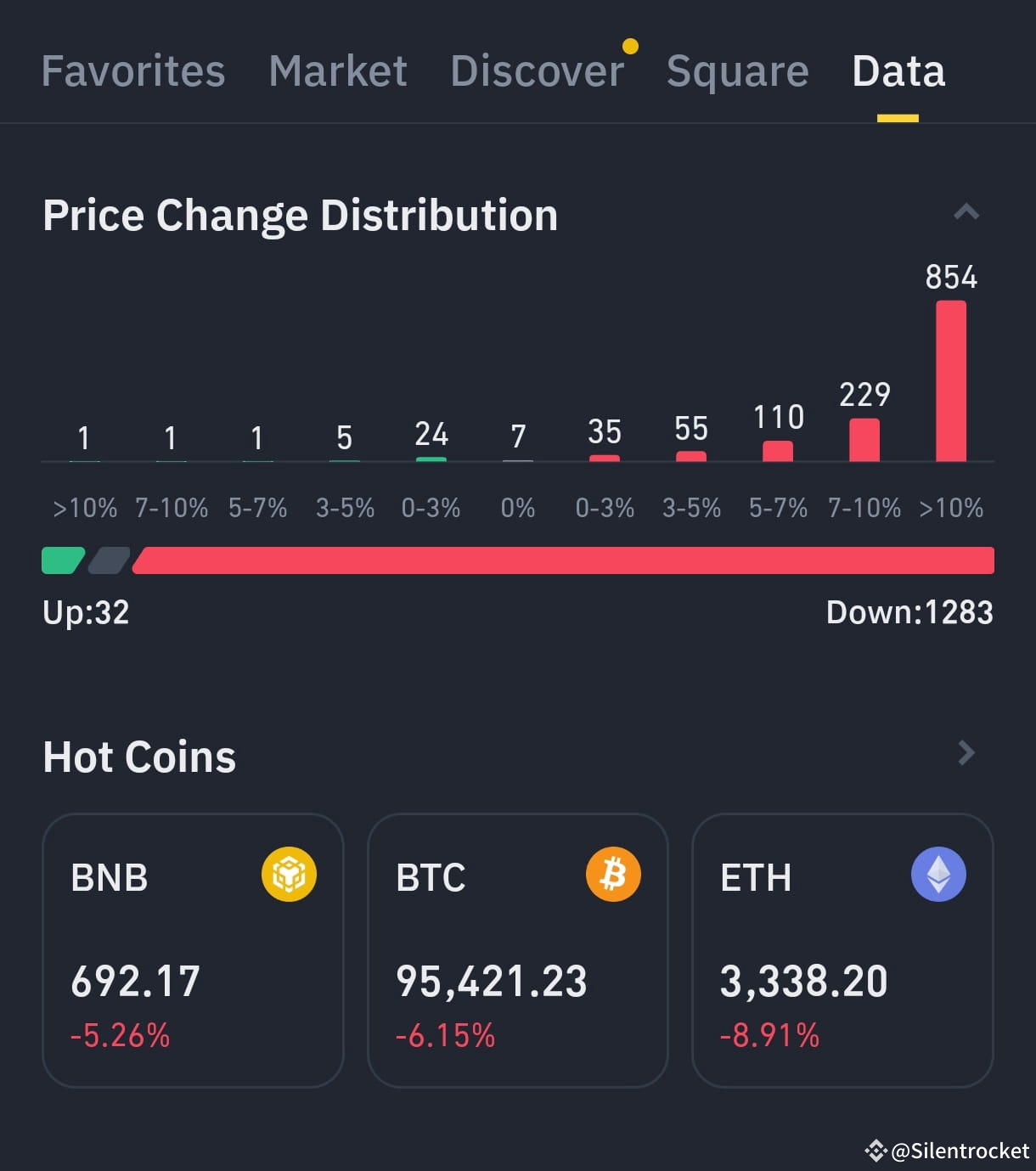This screenshot has height=1171, width=1036.
Task: Click the BNB coin logo icon
Action: click(289, 874)
